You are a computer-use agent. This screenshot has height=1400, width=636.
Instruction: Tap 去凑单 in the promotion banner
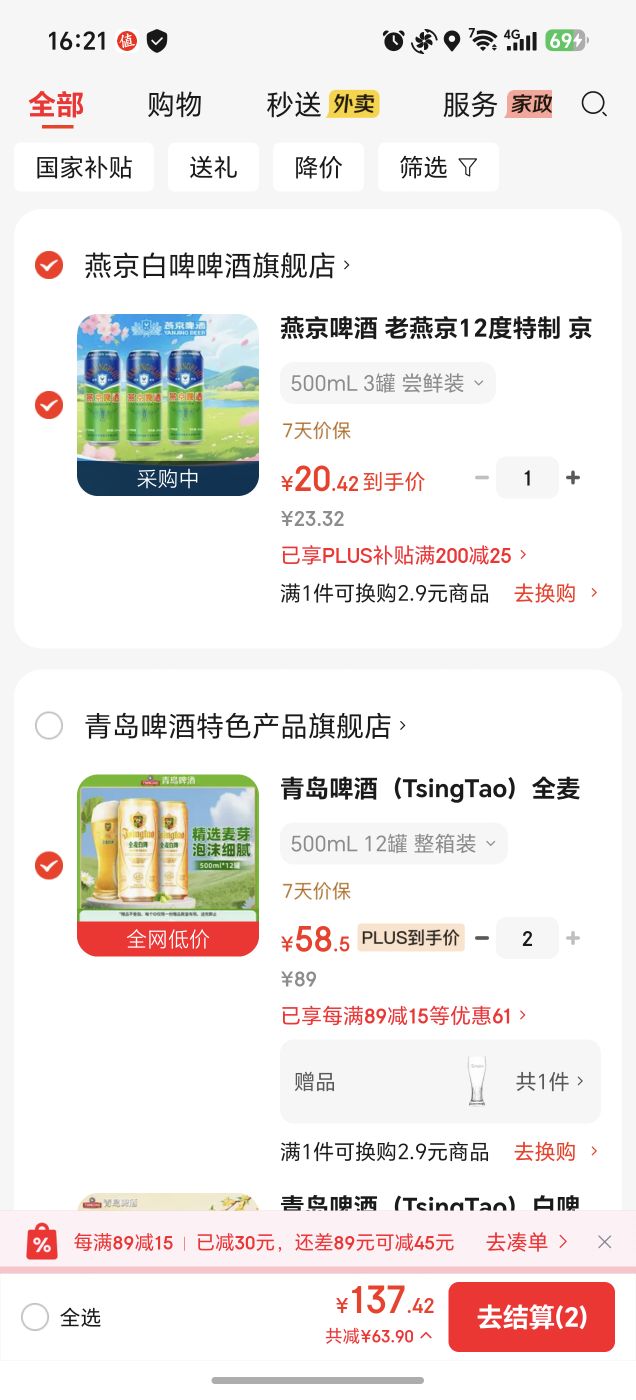(x=527, y=1242)
